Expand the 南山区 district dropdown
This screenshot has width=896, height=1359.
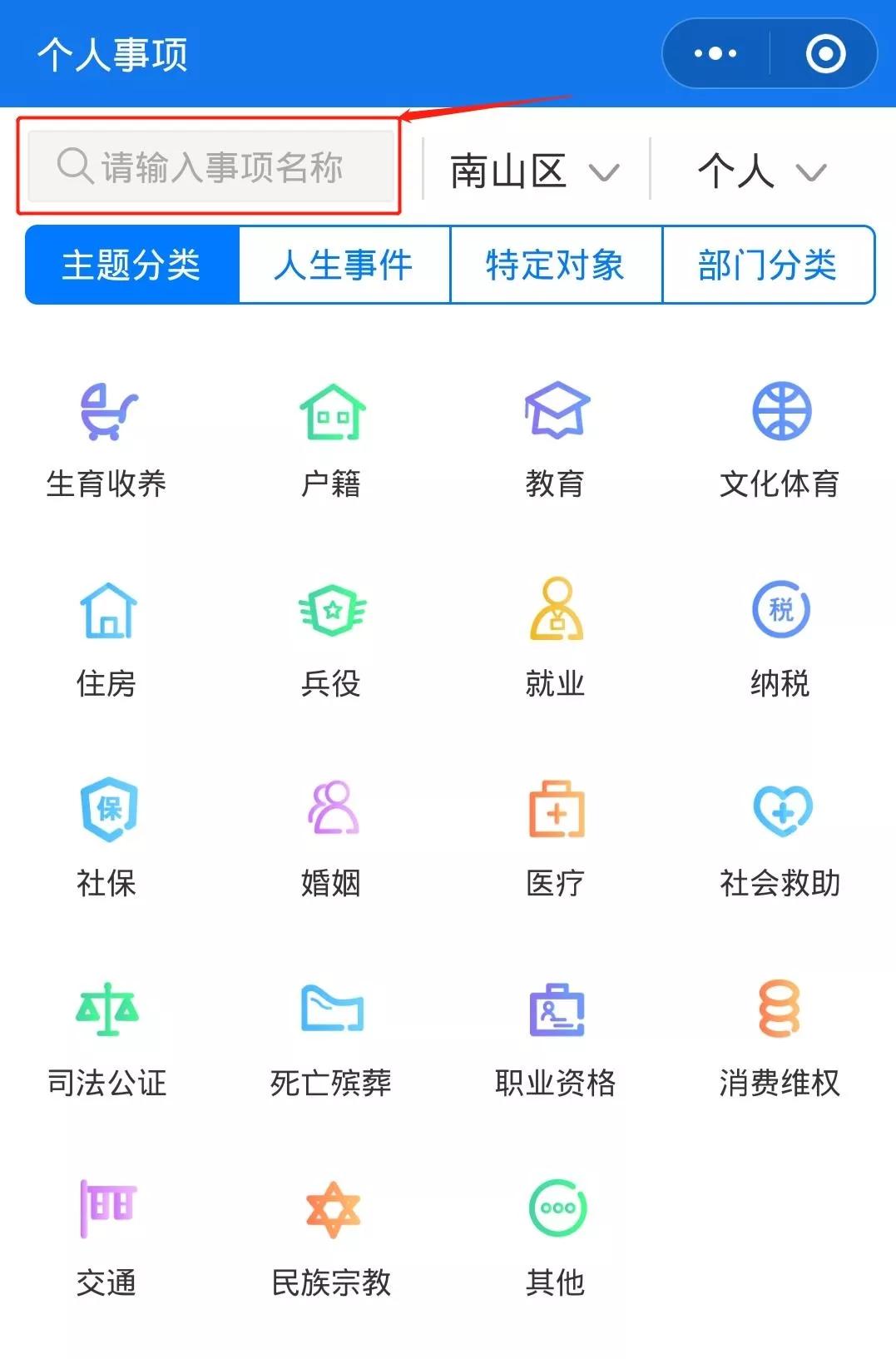pos(532,171)
